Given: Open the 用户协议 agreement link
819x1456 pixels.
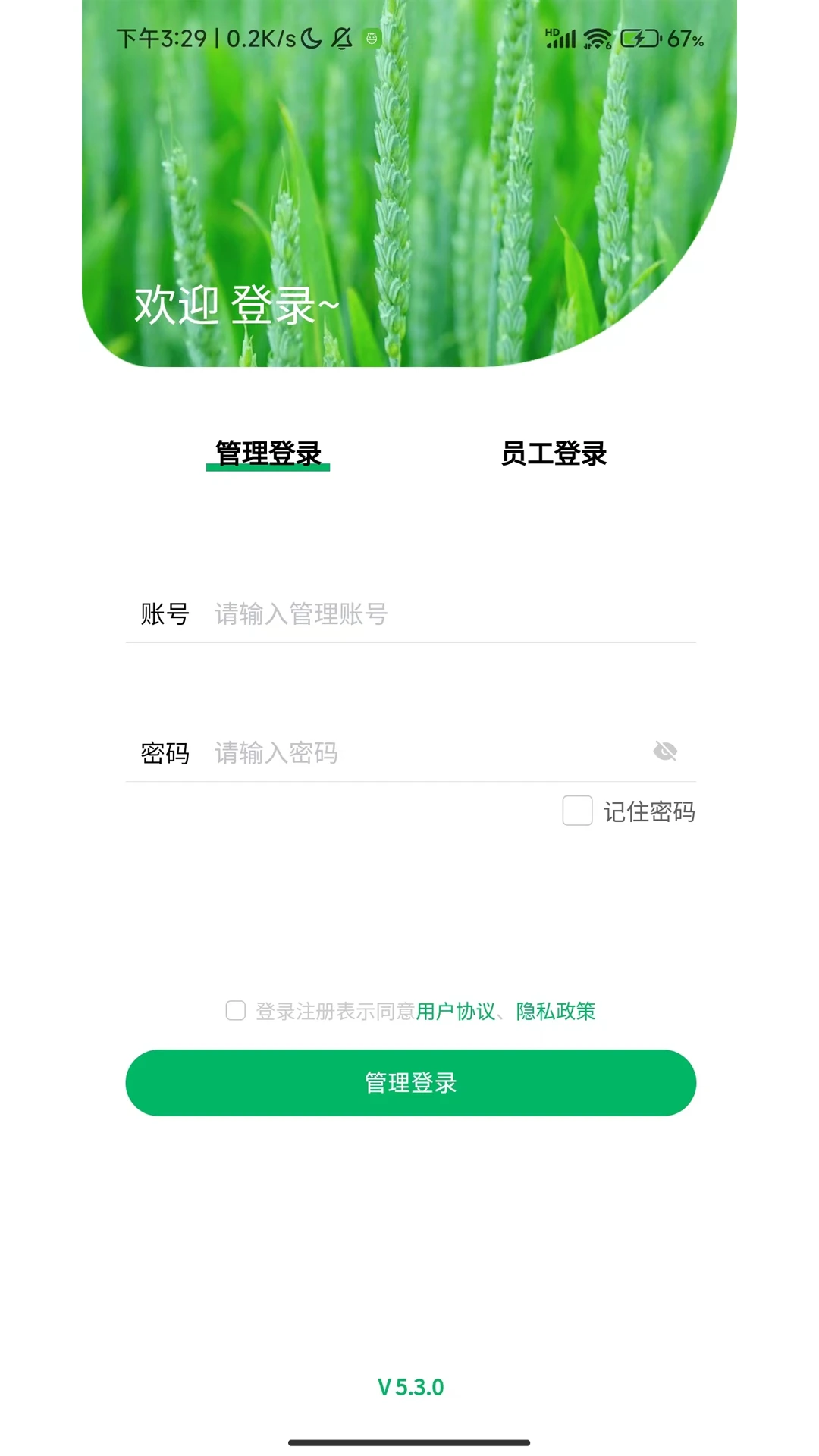Looking at the screenshot, I should (455, 1012).
